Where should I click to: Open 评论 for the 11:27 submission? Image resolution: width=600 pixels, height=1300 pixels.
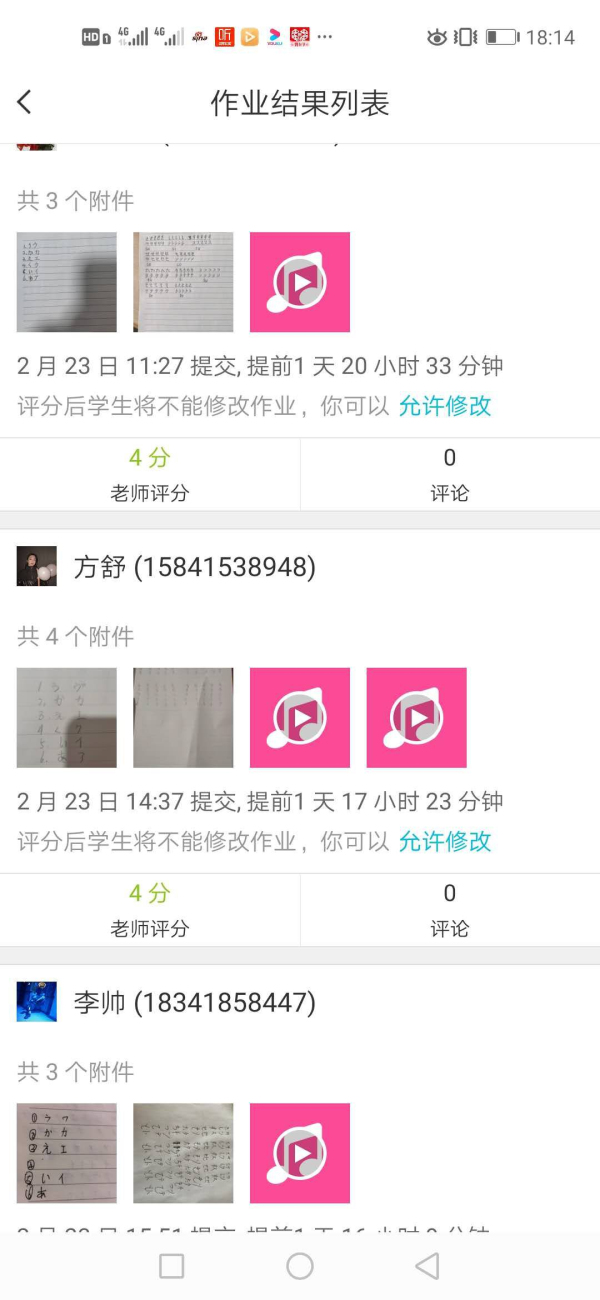449,474
